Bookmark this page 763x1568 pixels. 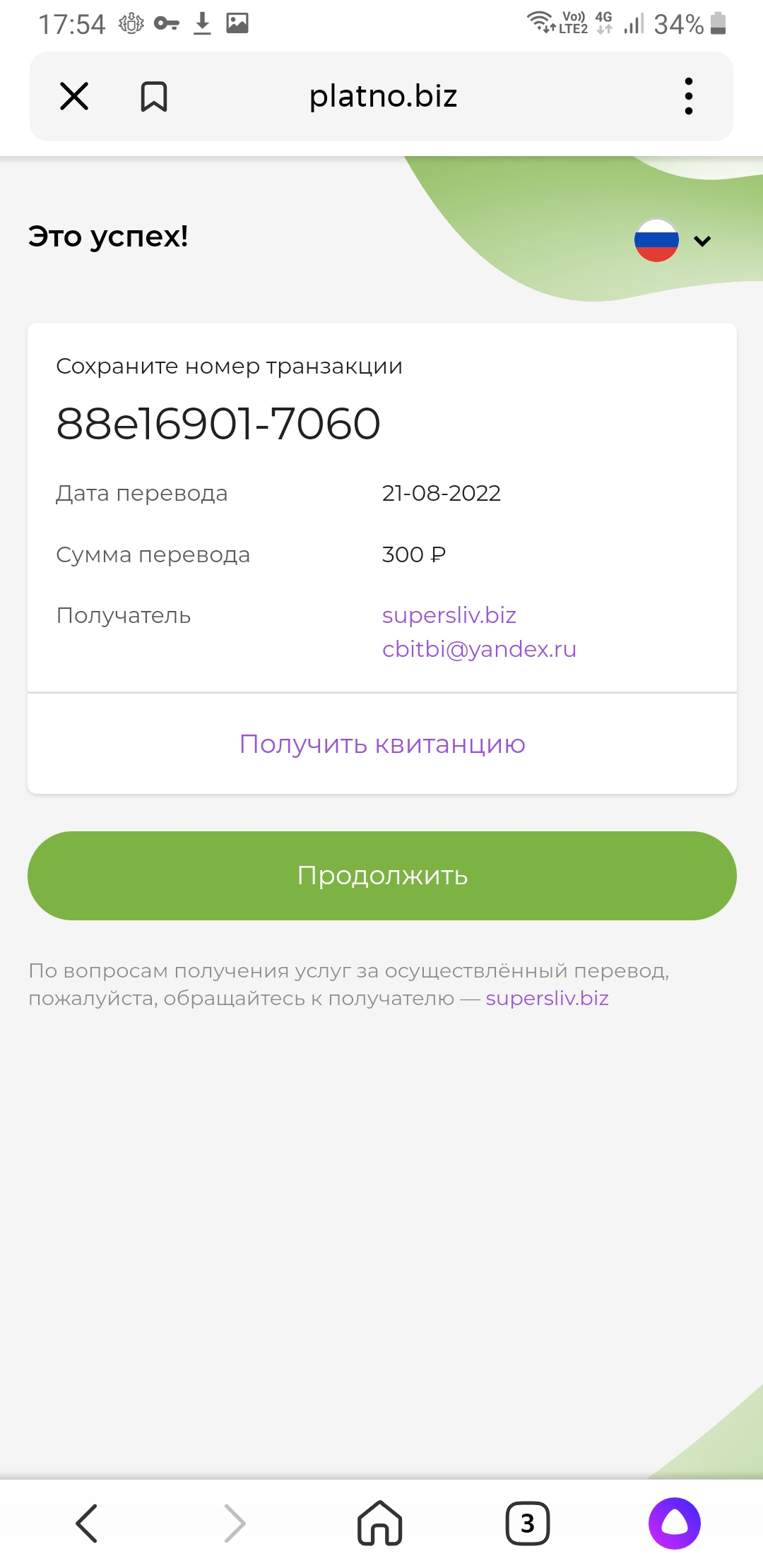click(x=153, y=96)
